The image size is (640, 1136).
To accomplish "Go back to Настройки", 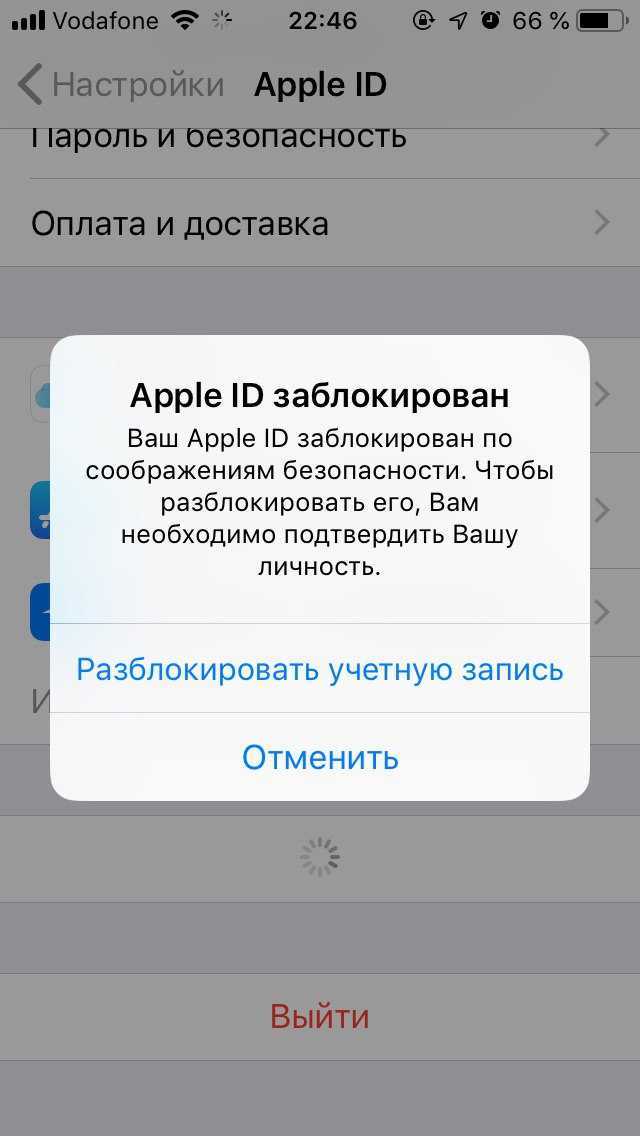I will (x=120, y=85).
